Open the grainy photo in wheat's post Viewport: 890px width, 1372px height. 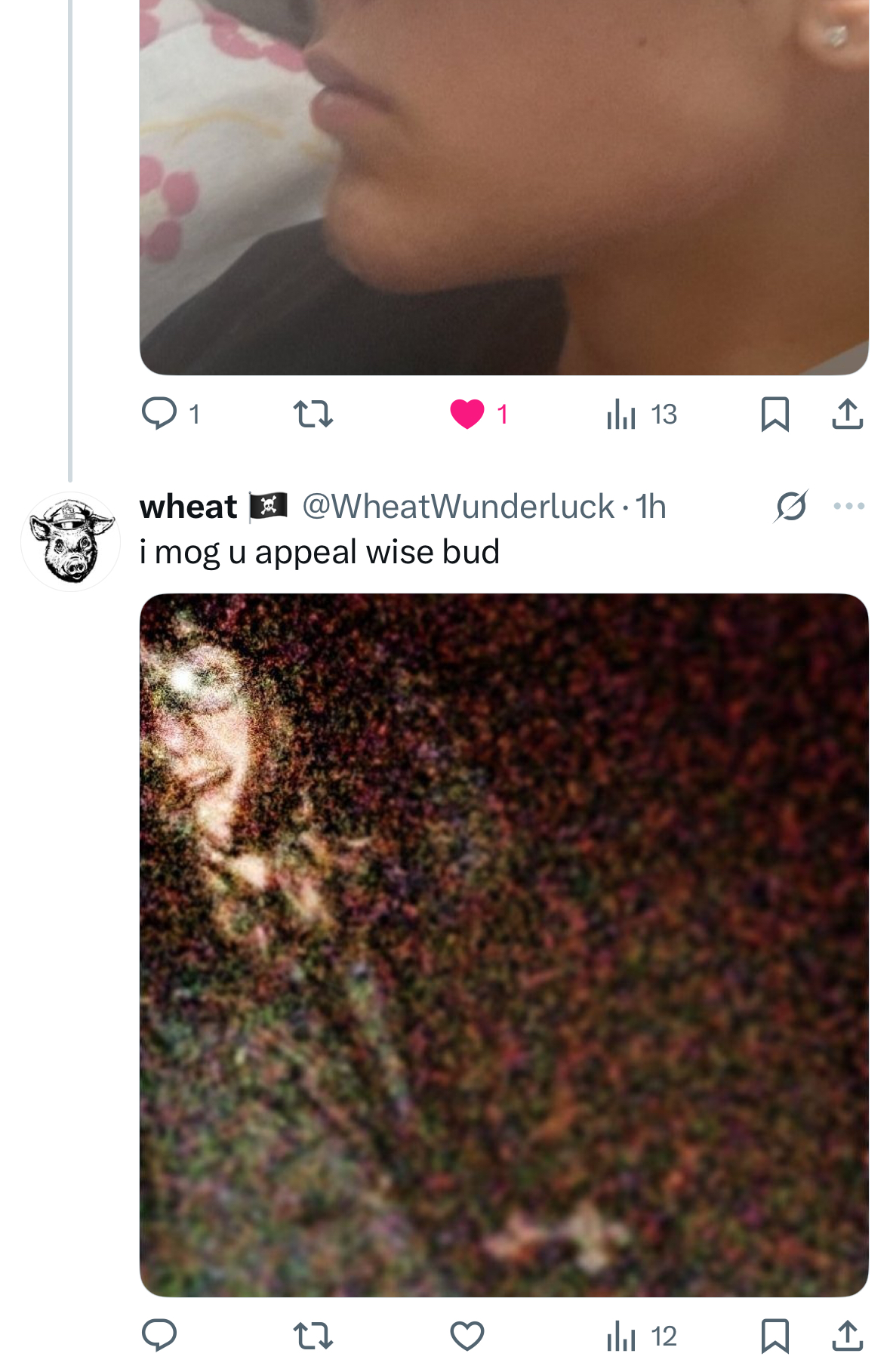pyautogui.click(x=504, y=945)
